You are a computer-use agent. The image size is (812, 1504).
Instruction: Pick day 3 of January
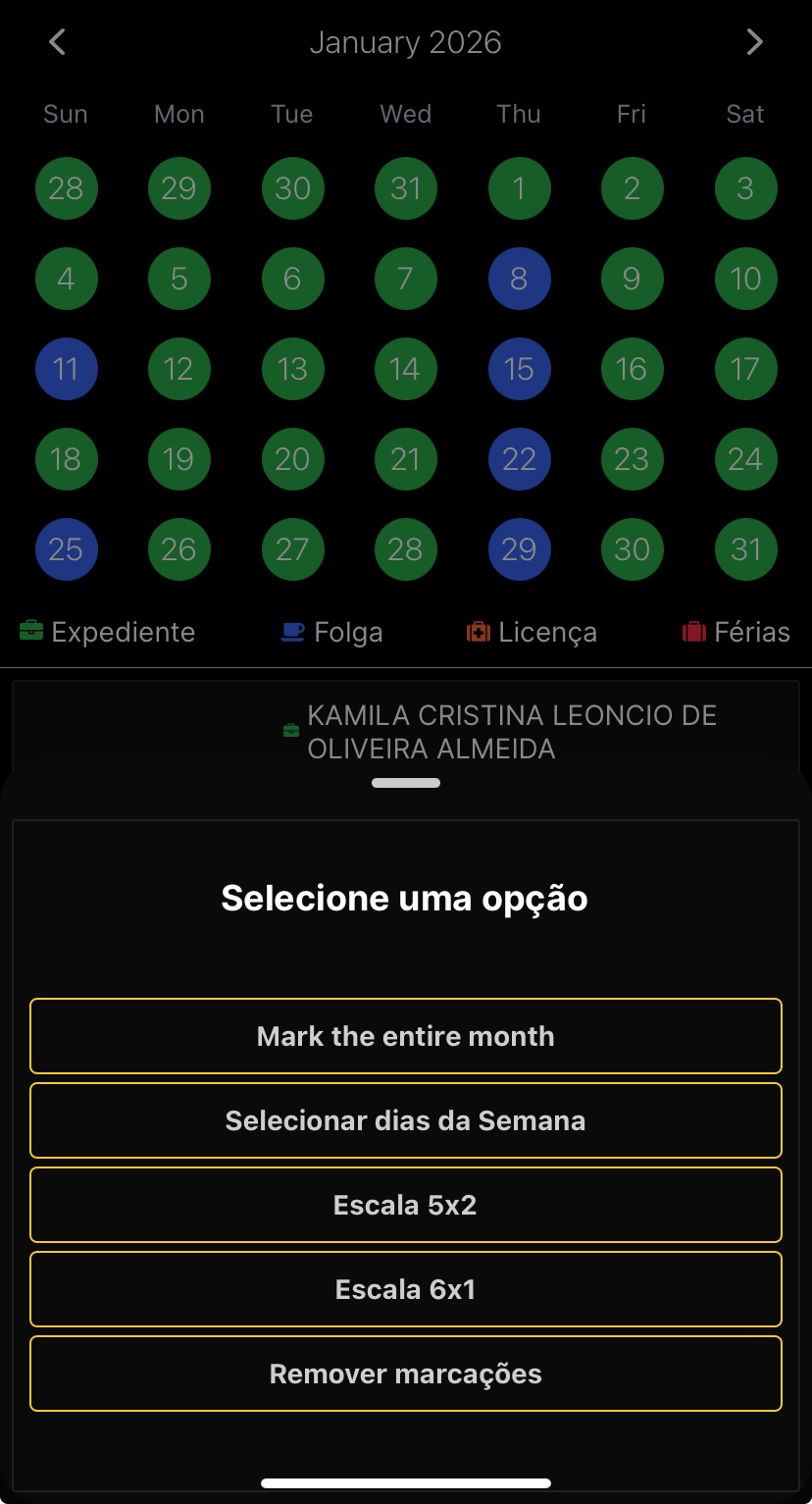[x=745, y=188]
